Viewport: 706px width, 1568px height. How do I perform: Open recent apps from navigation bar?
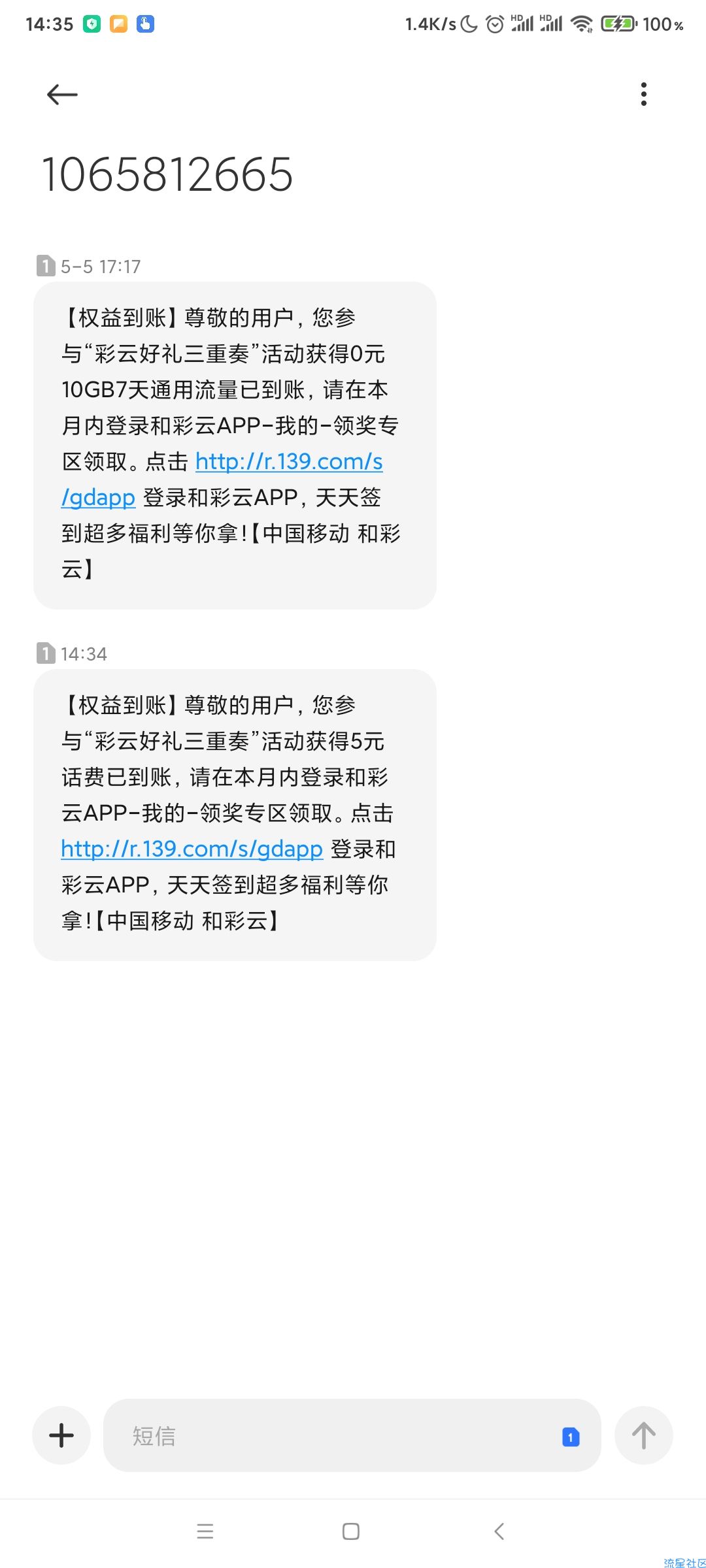point(205,1531)
